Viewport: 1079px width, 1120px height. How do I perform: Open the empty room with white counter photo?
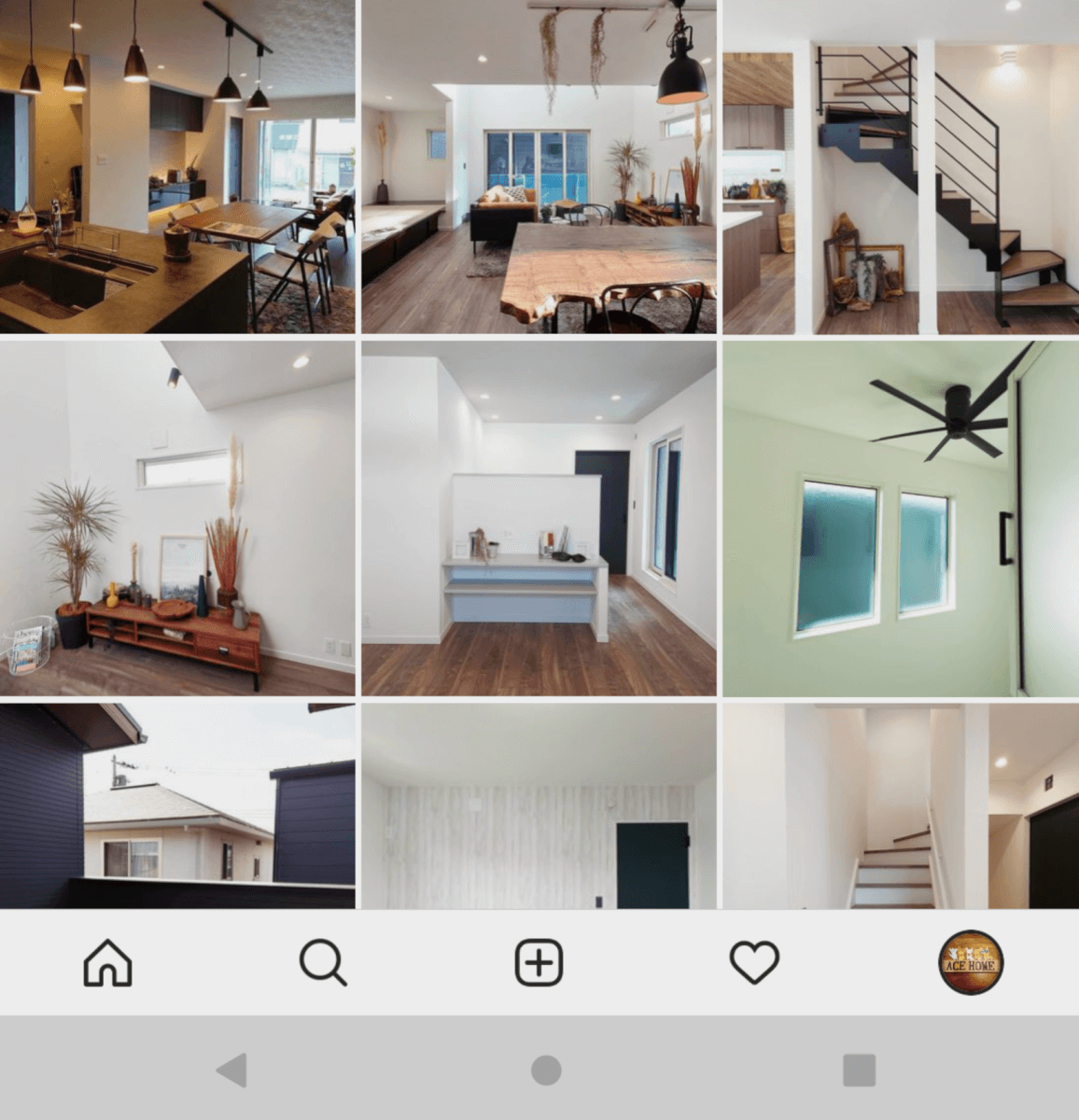click(539, 518)
